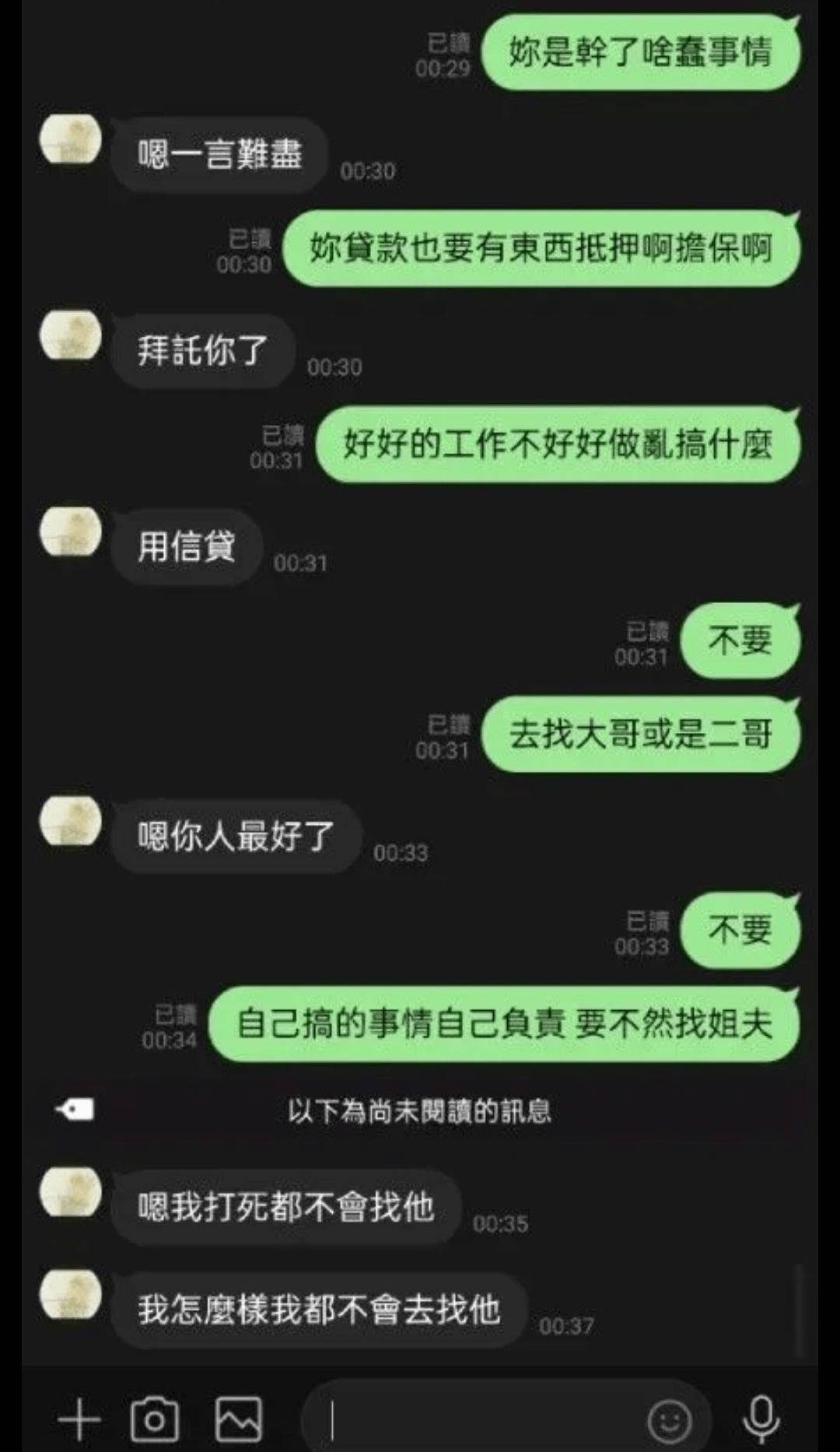Image resolution: width=840 pixels, height=1452 pixels.
Task: Open the plus attachment menu
Action: coord(79,1419)
